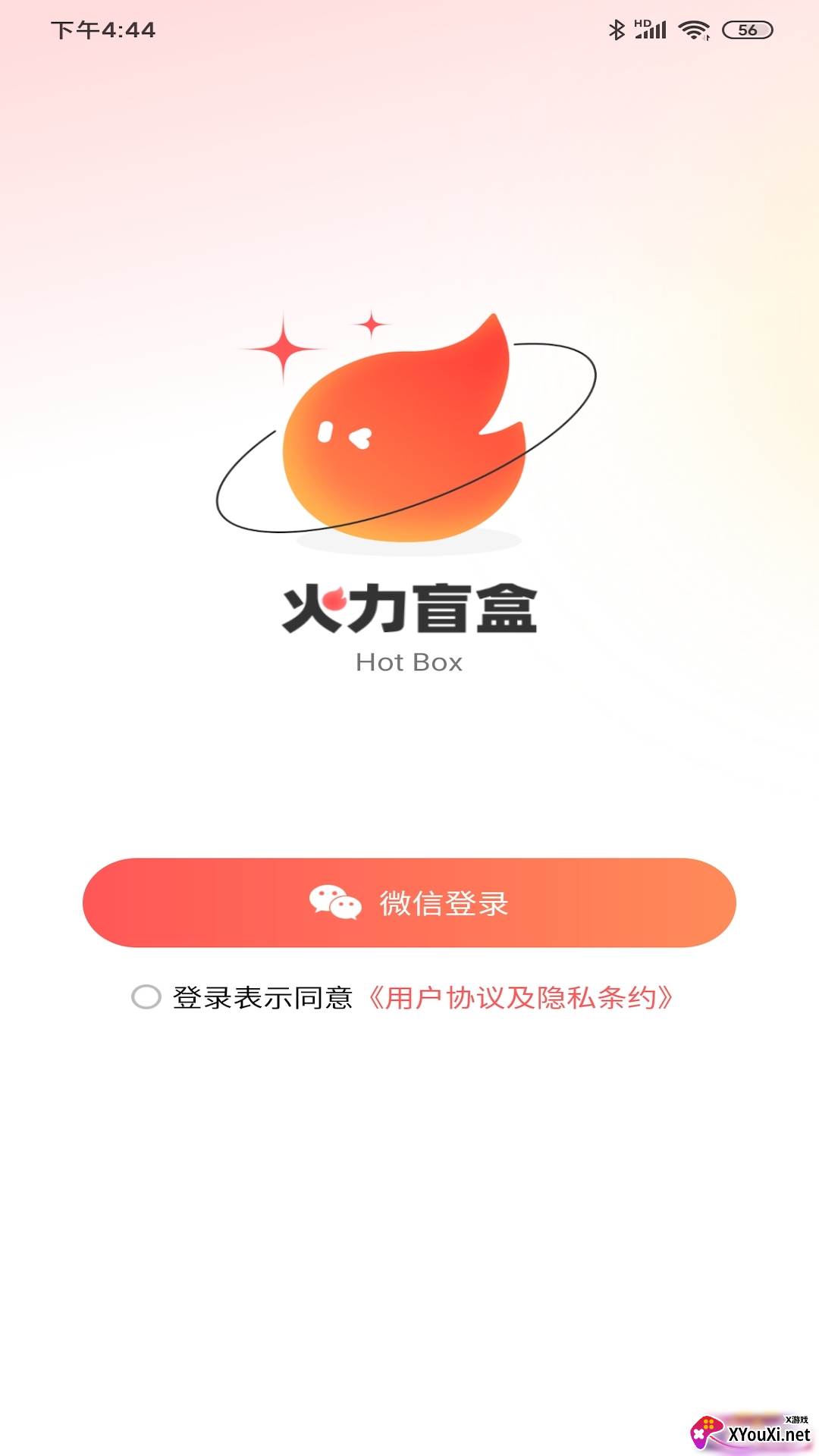The height and width of the screenshot is (1456, 819).
Task: Log in with the 微信登录 button
Action: click(409, 902)
